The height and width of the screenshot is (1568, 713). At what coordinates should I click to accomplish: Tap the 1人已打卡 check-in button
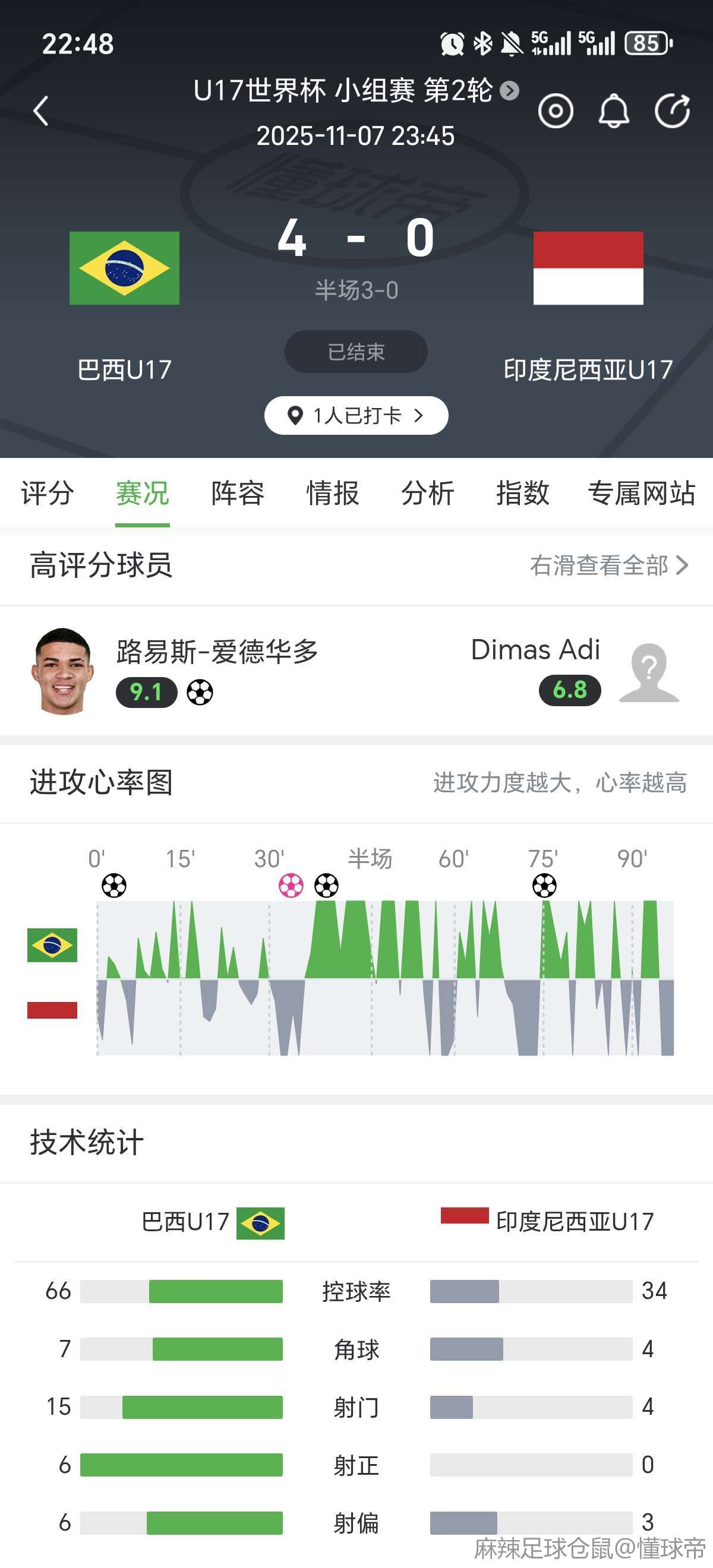356,416
